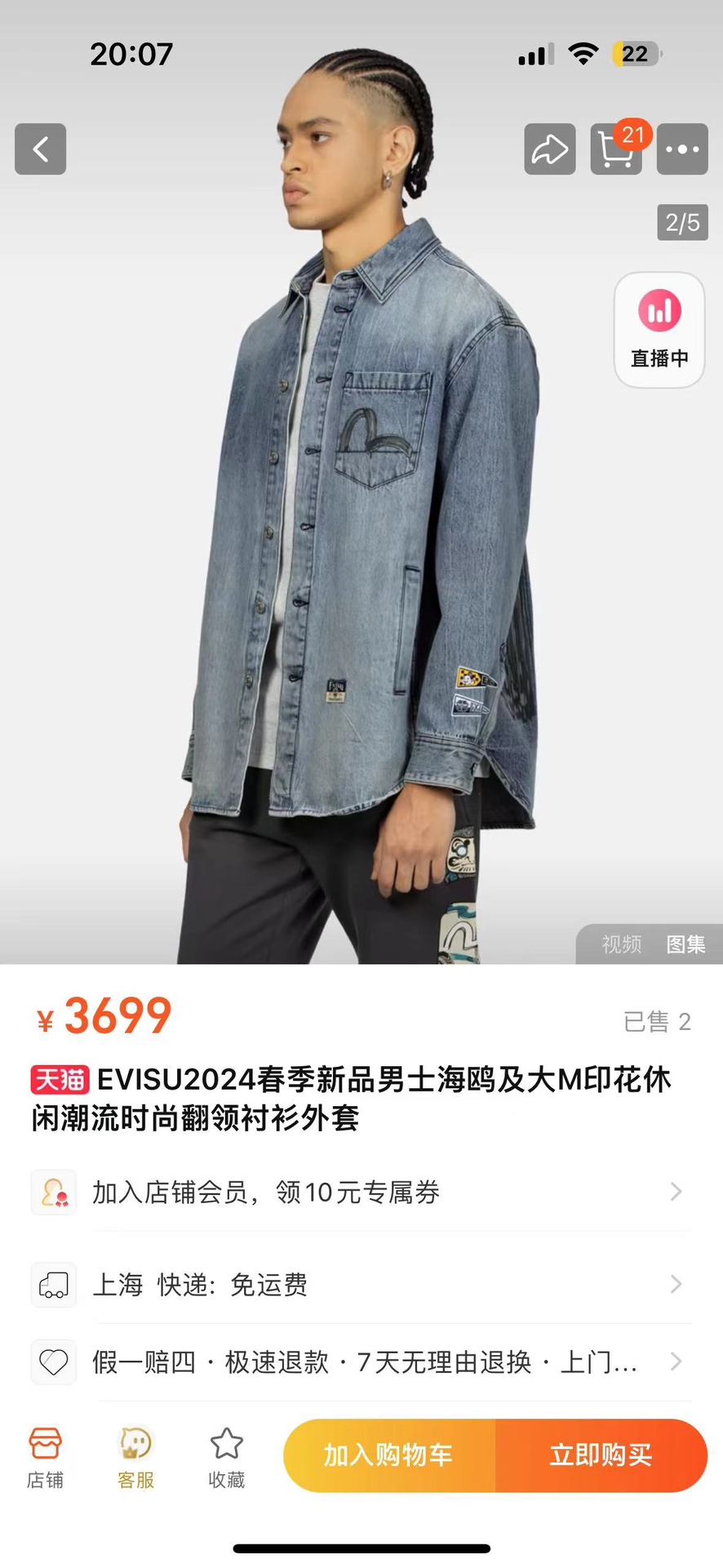Open the 直播中 live stream badge
The height and width of the screenshot is (1568, 723).
click(x=659, y=330)
